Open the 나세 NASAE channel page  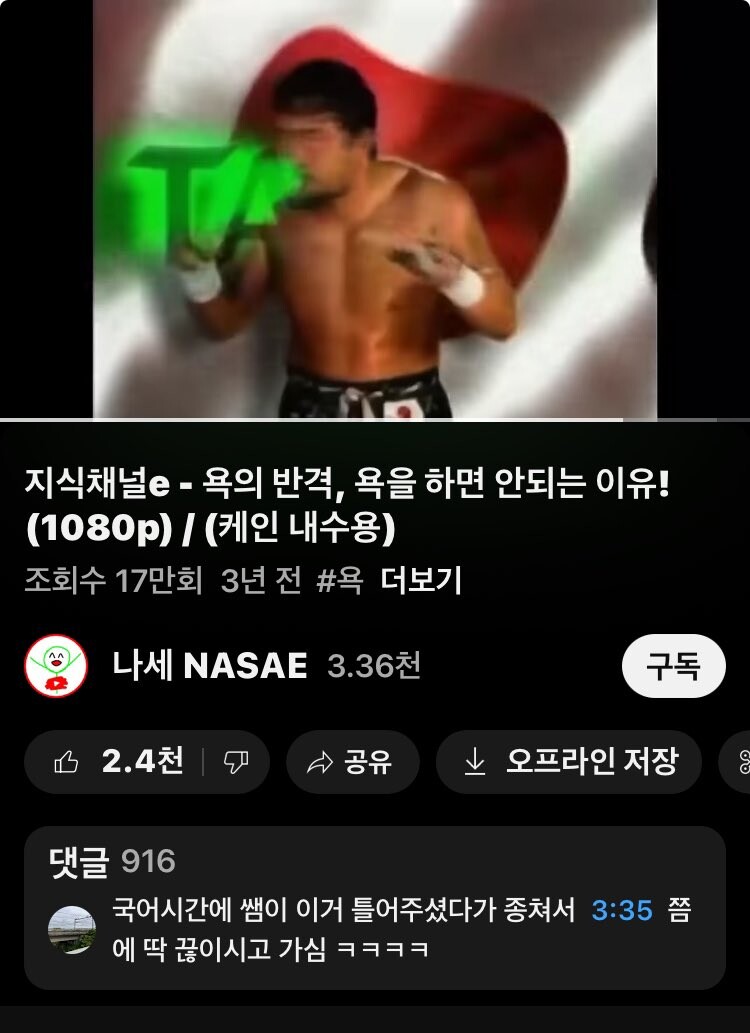(x=209, y=665)
